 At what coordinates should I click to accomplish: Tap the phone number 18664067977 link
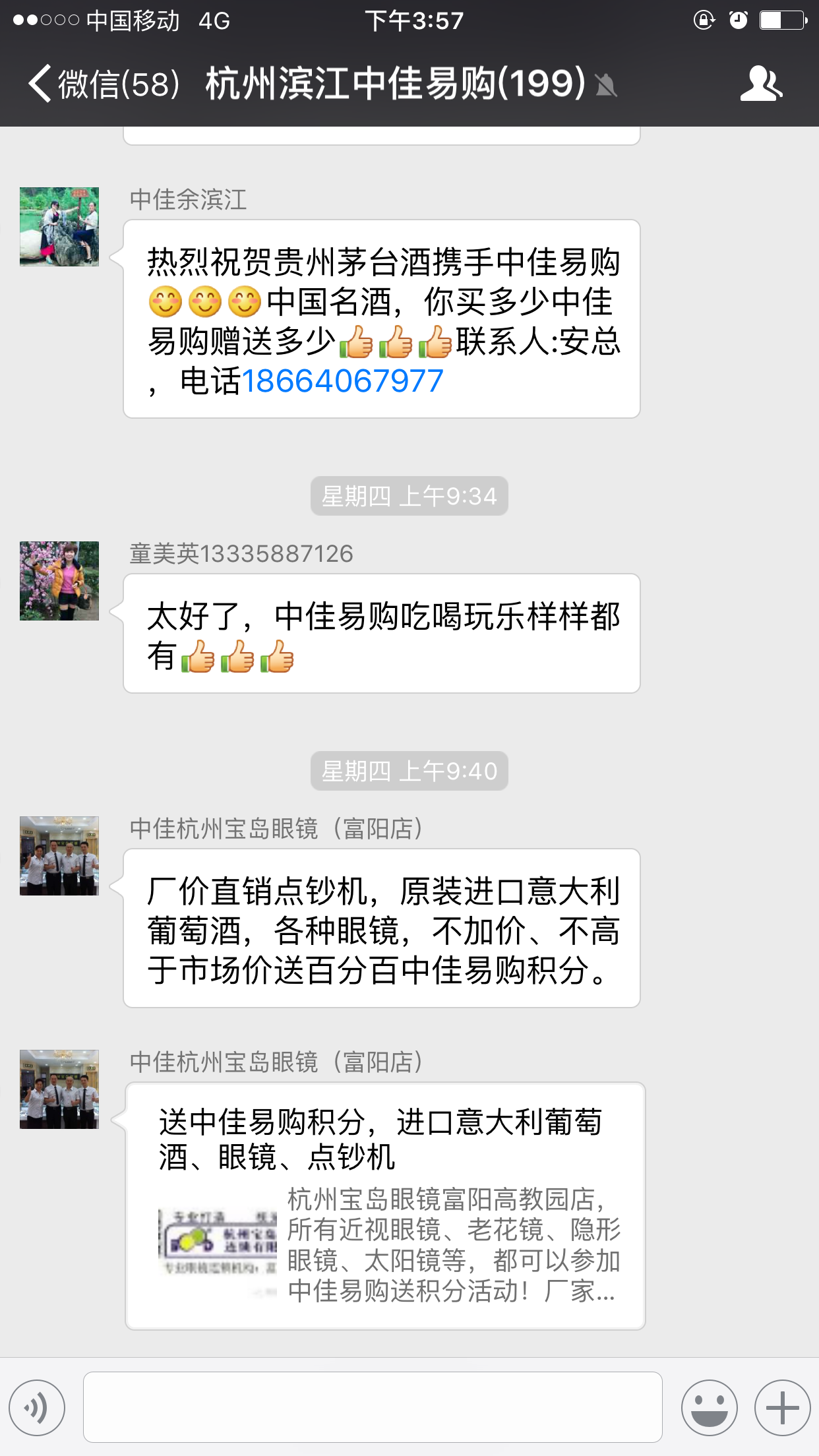click(x=343, y=381)
